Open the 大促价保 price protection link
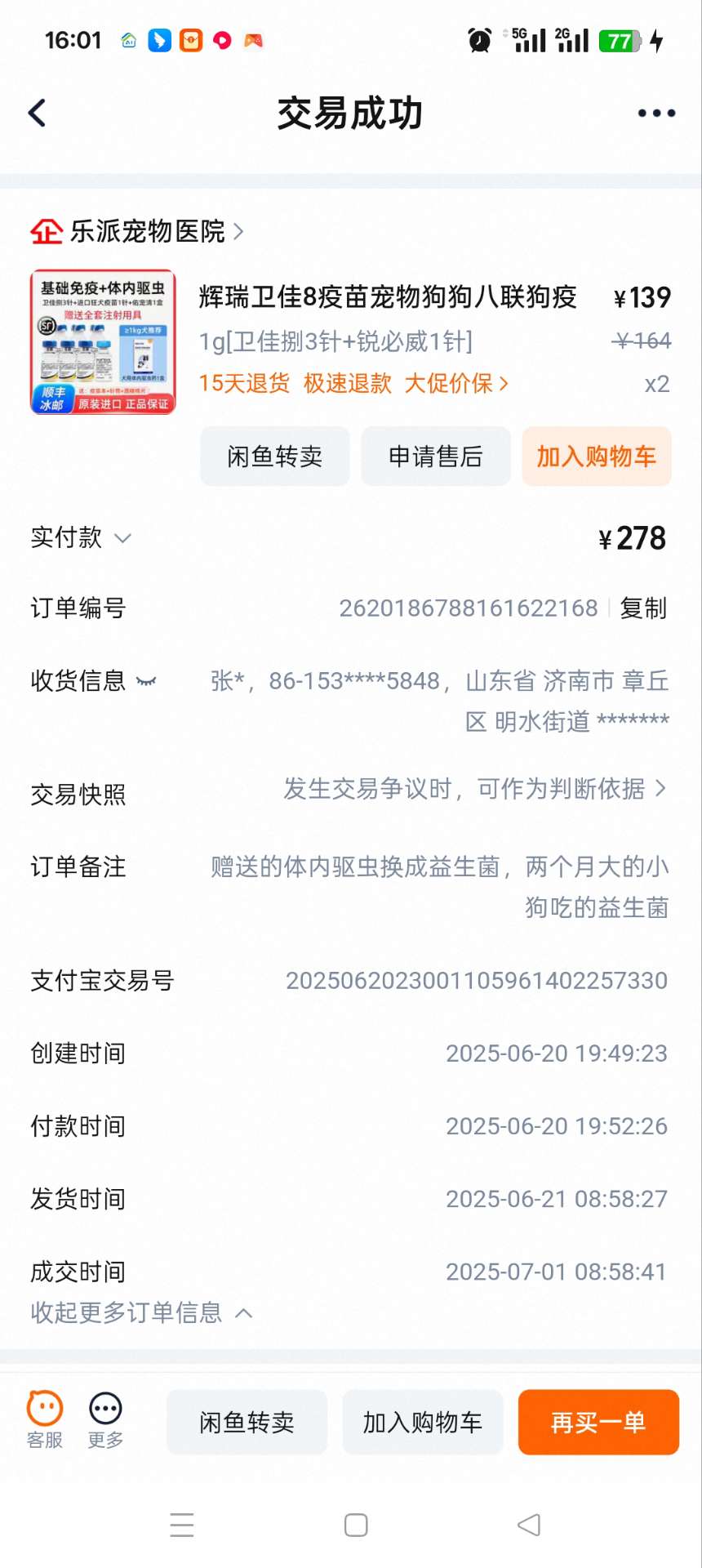Screen dimensions: 702x1568 [x=456, y=383]
